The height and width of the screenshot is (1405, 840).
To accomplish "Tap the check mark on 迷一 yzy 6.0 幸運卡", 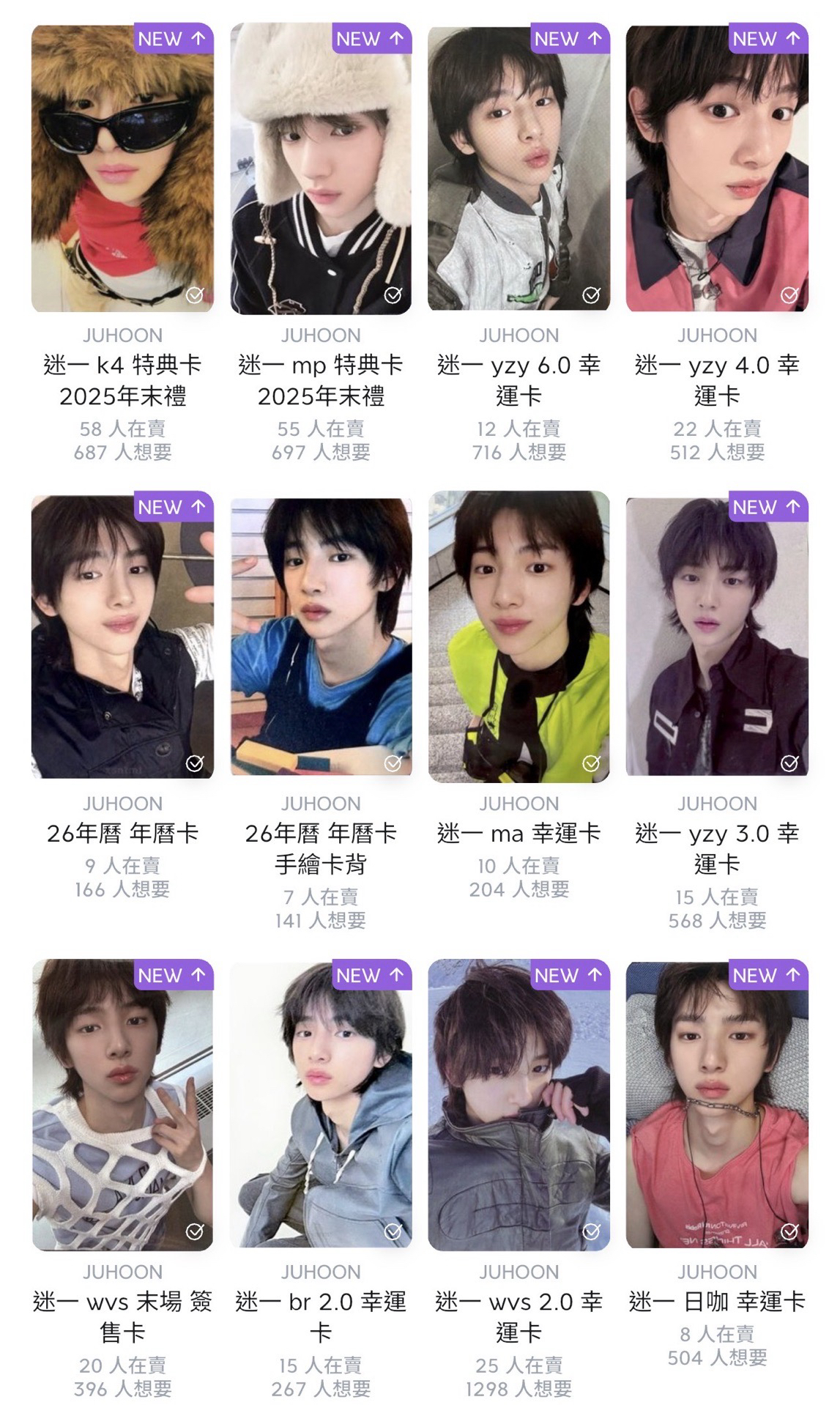I will click(591, 294).
